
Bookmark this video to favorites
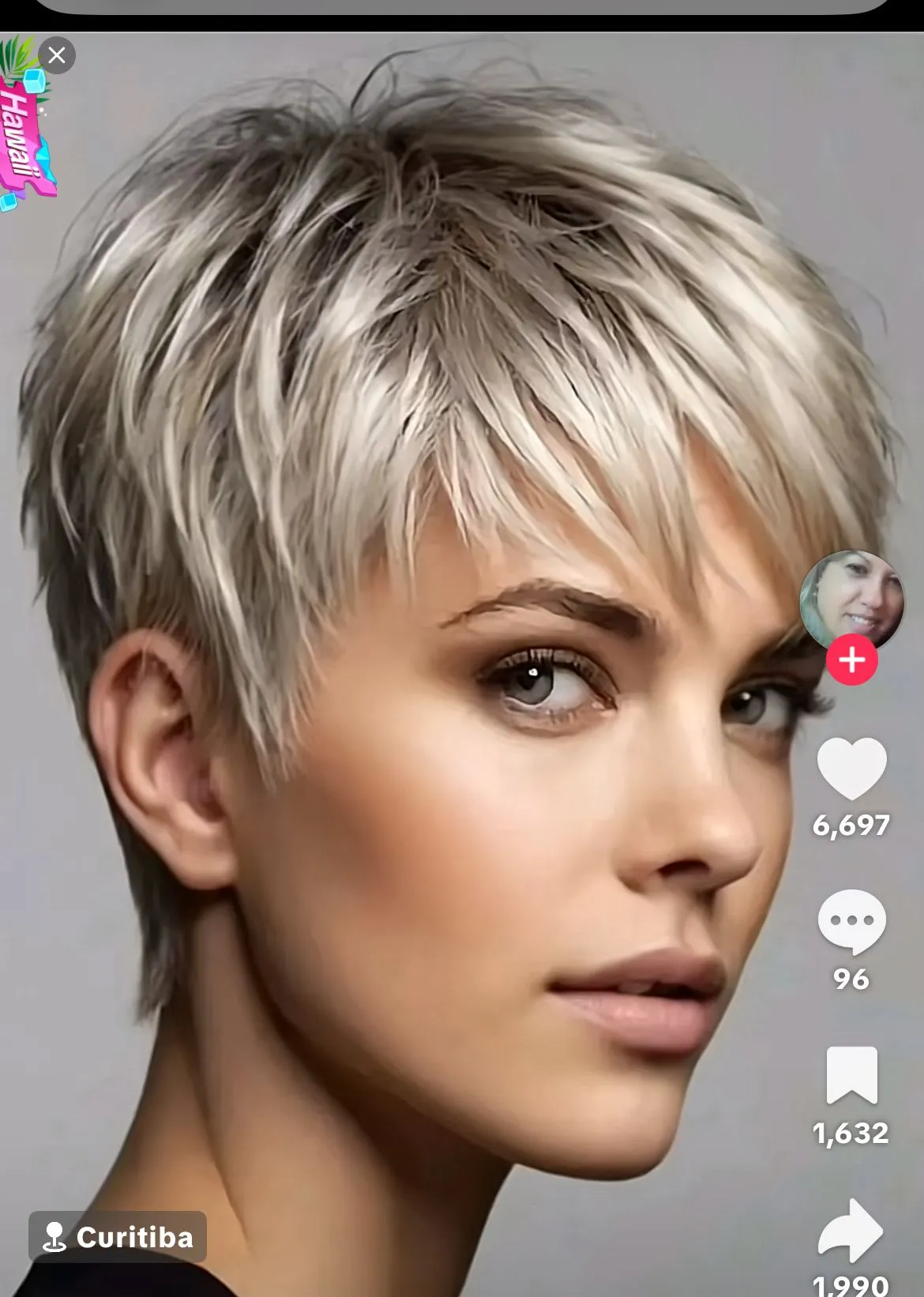pos(851,1075)
